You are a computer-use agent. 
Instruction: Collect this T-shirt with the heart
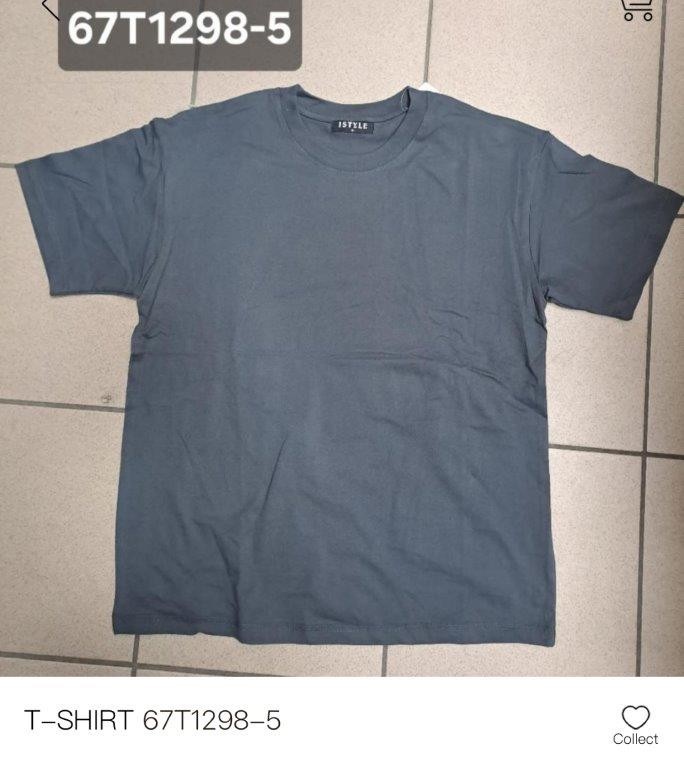(635, 723)
